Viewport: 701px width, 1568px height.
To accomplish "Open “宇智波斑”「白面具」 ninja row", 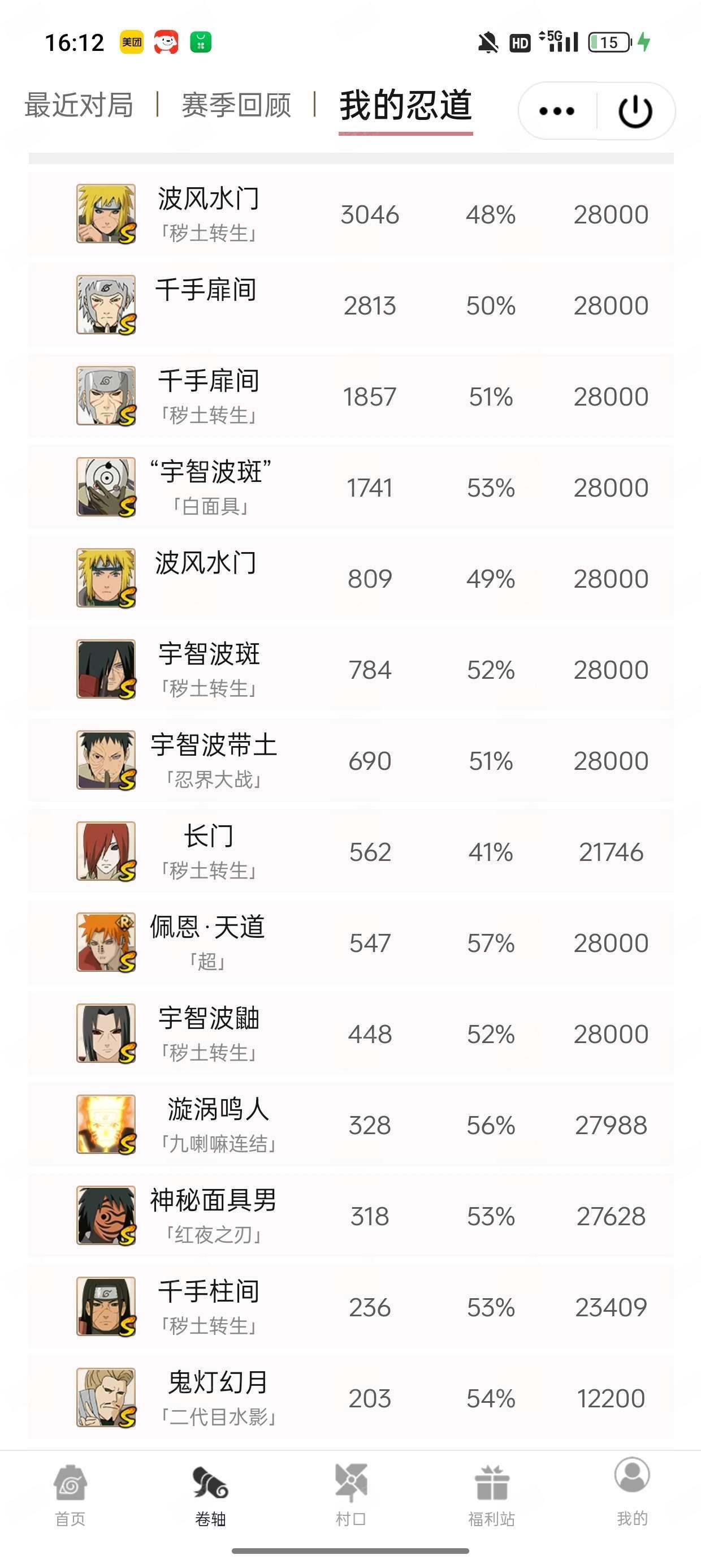I will click(x=351, y=488).
